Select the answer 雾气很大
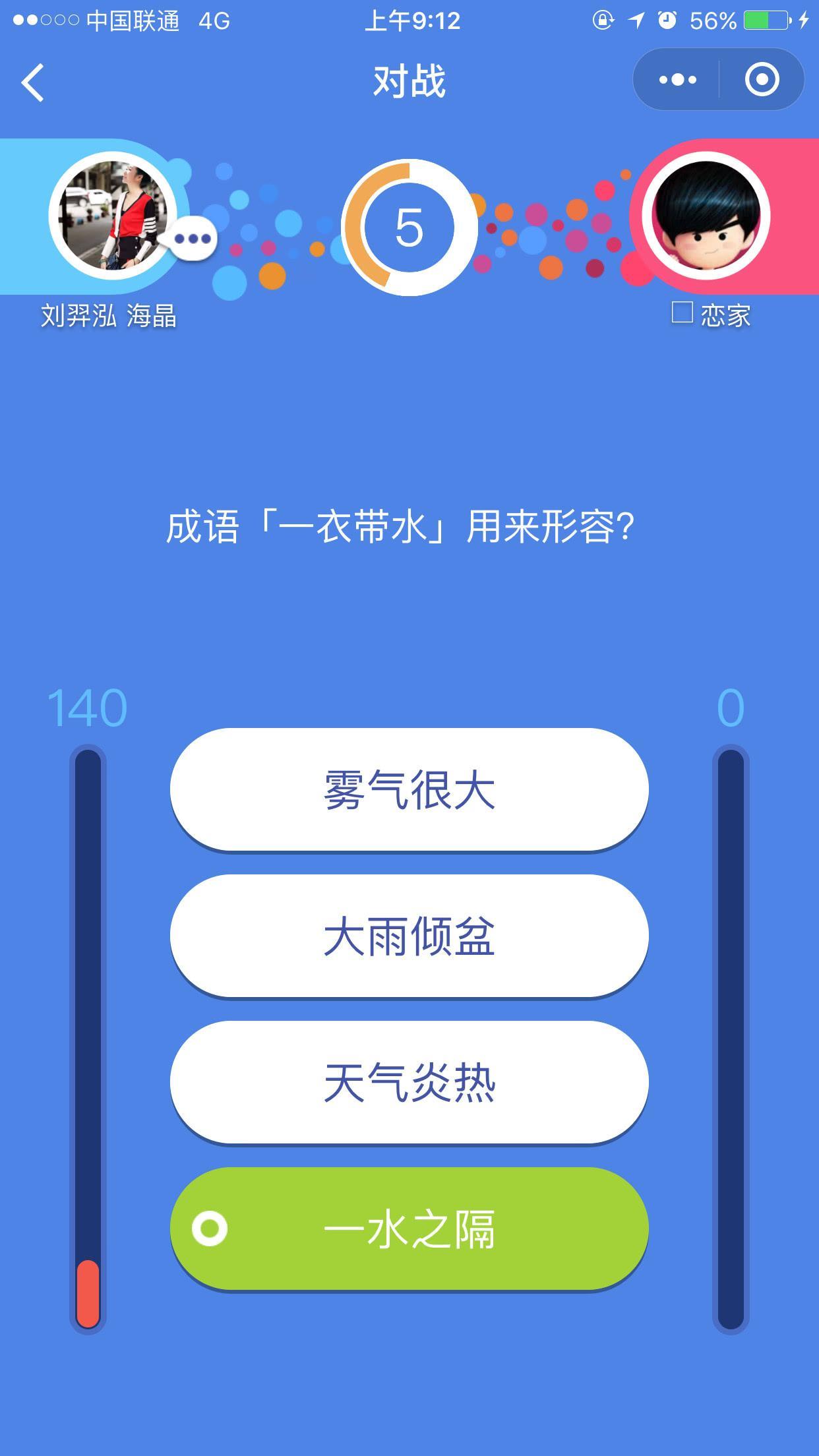This screenshot has height=1456, width=819. 409,789
